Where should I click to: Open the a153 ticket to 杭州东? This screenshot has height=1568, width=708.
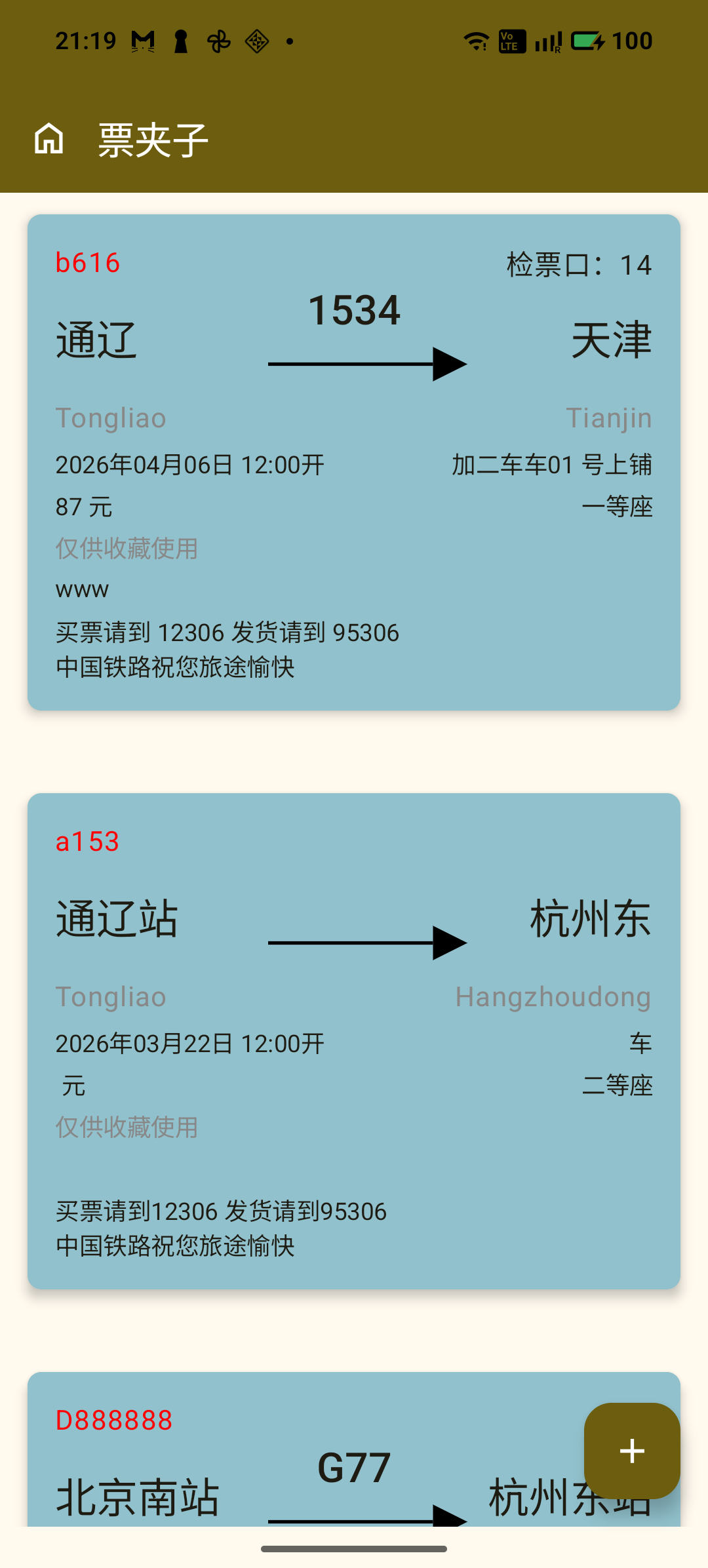coord(354,1040)
